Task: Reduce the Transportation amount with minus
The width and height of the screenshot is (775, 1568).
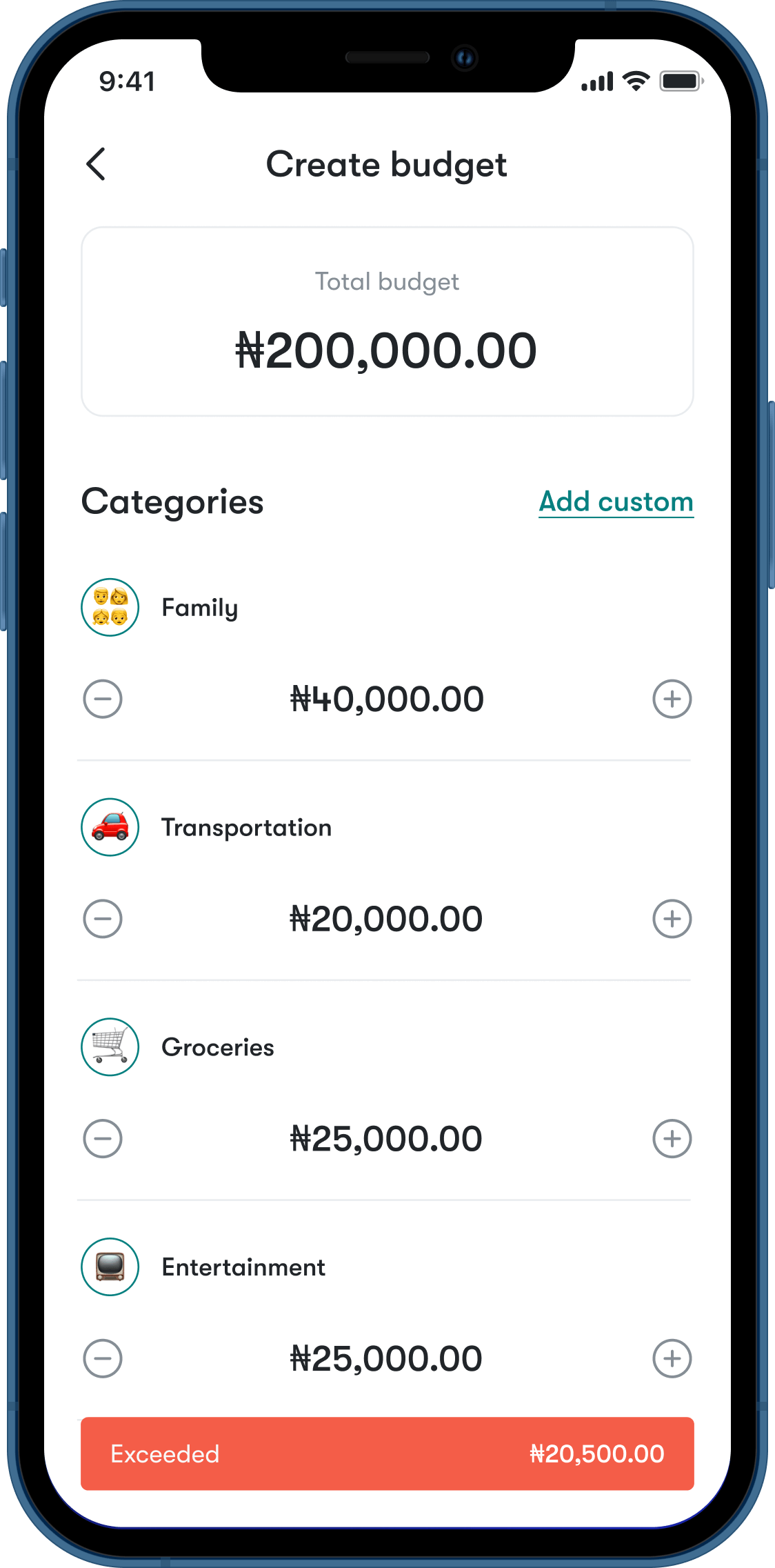Action: pyautogui.click(x=103, y=919)
